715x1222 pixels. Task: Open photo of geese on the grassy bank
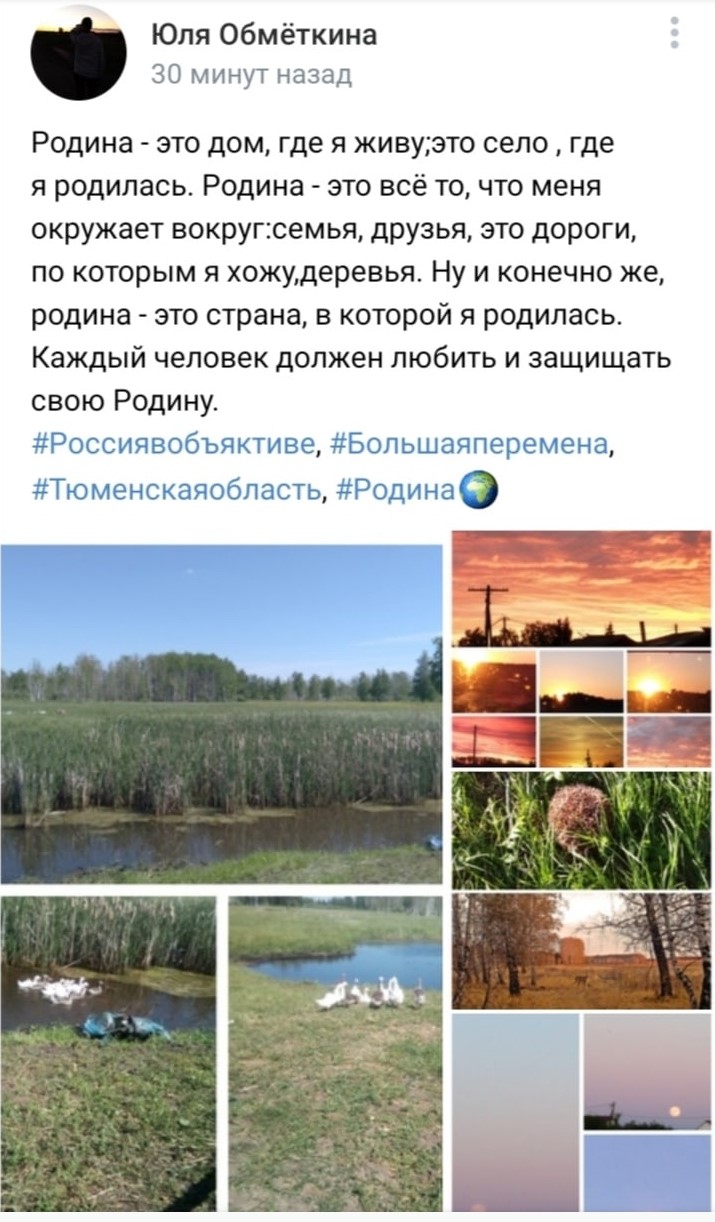[336, 1055]
